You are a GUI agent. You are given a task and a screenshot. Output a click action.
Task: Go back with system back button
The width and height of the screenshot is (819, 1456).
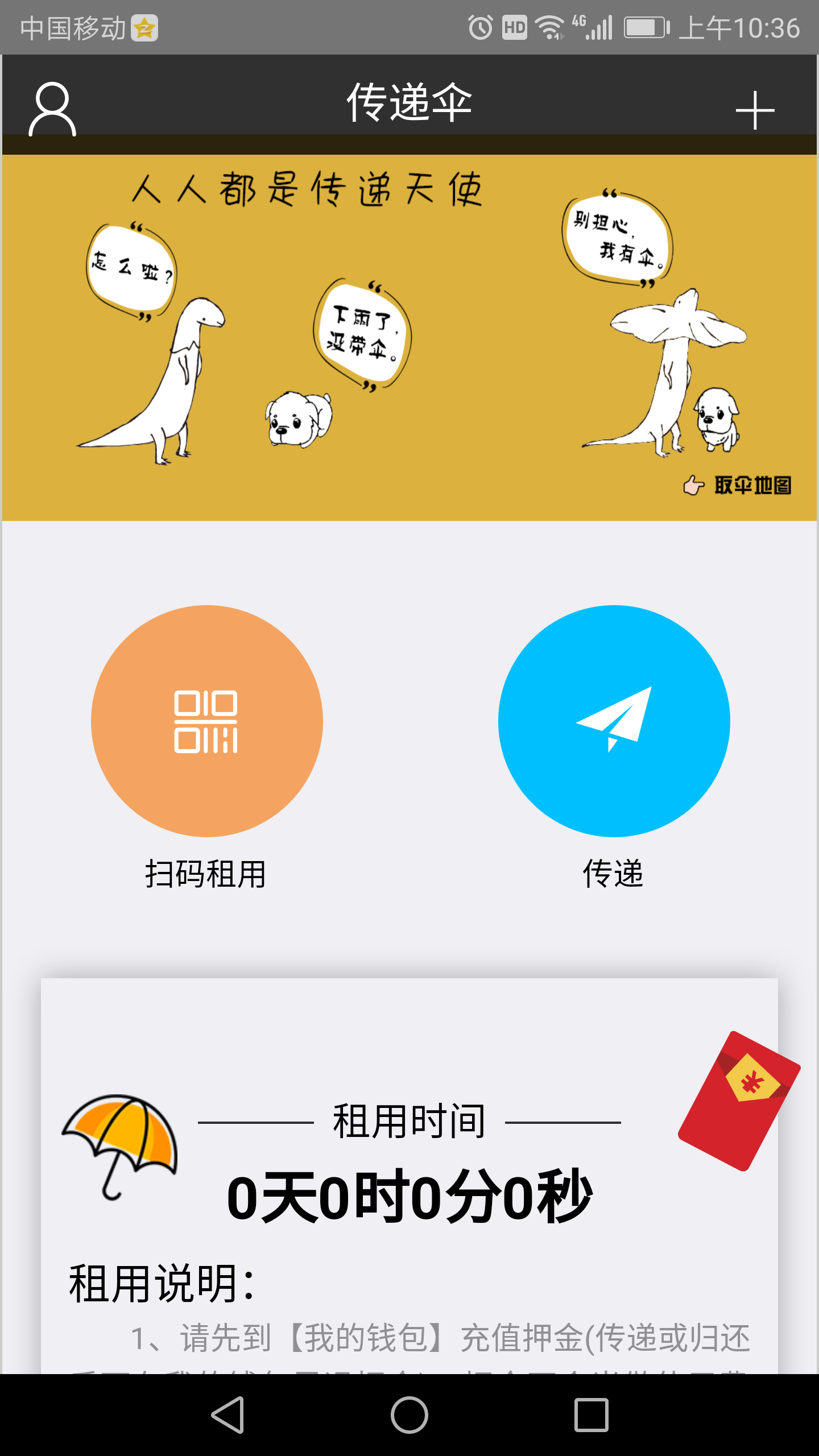pos(227,1414)
